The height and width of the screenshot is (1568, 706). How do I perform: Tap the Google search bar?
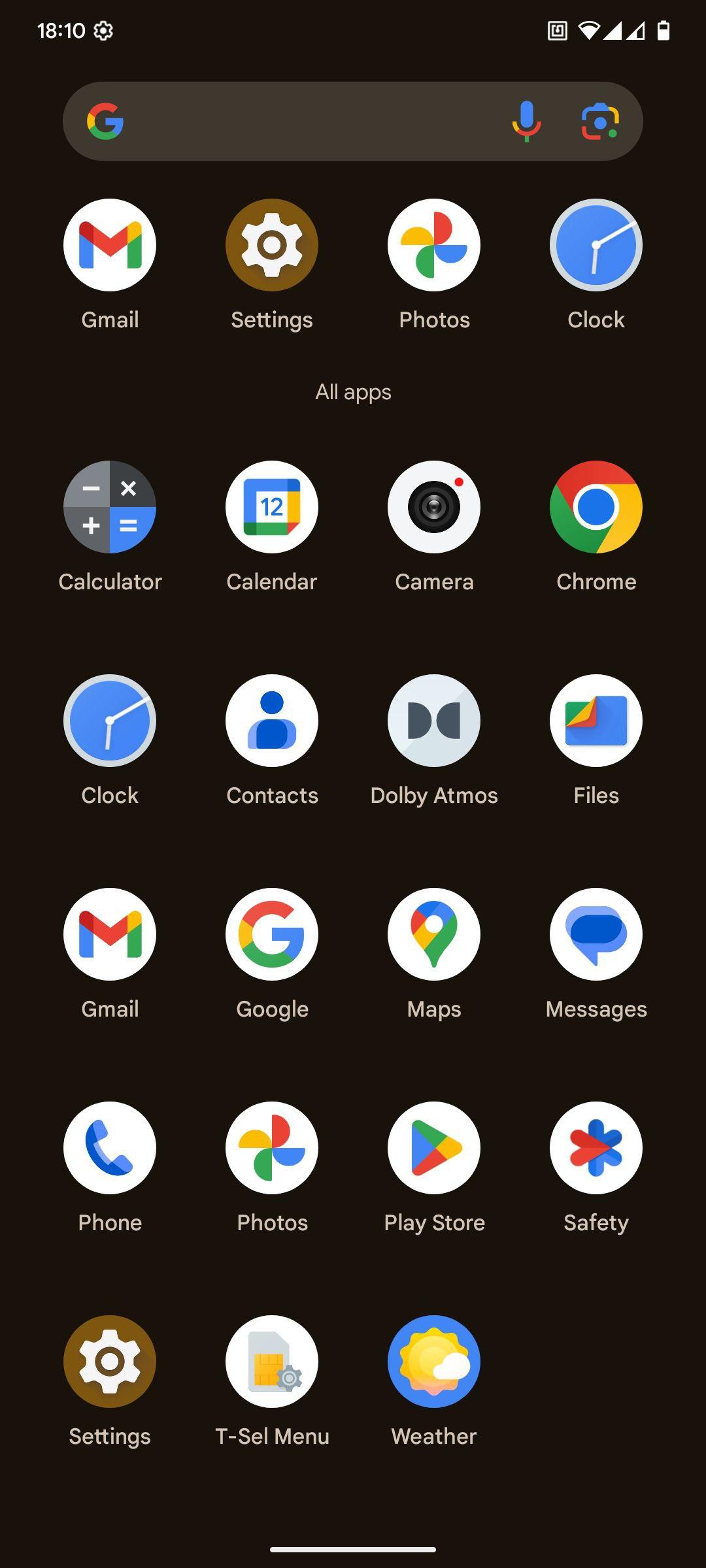(353, 121)
